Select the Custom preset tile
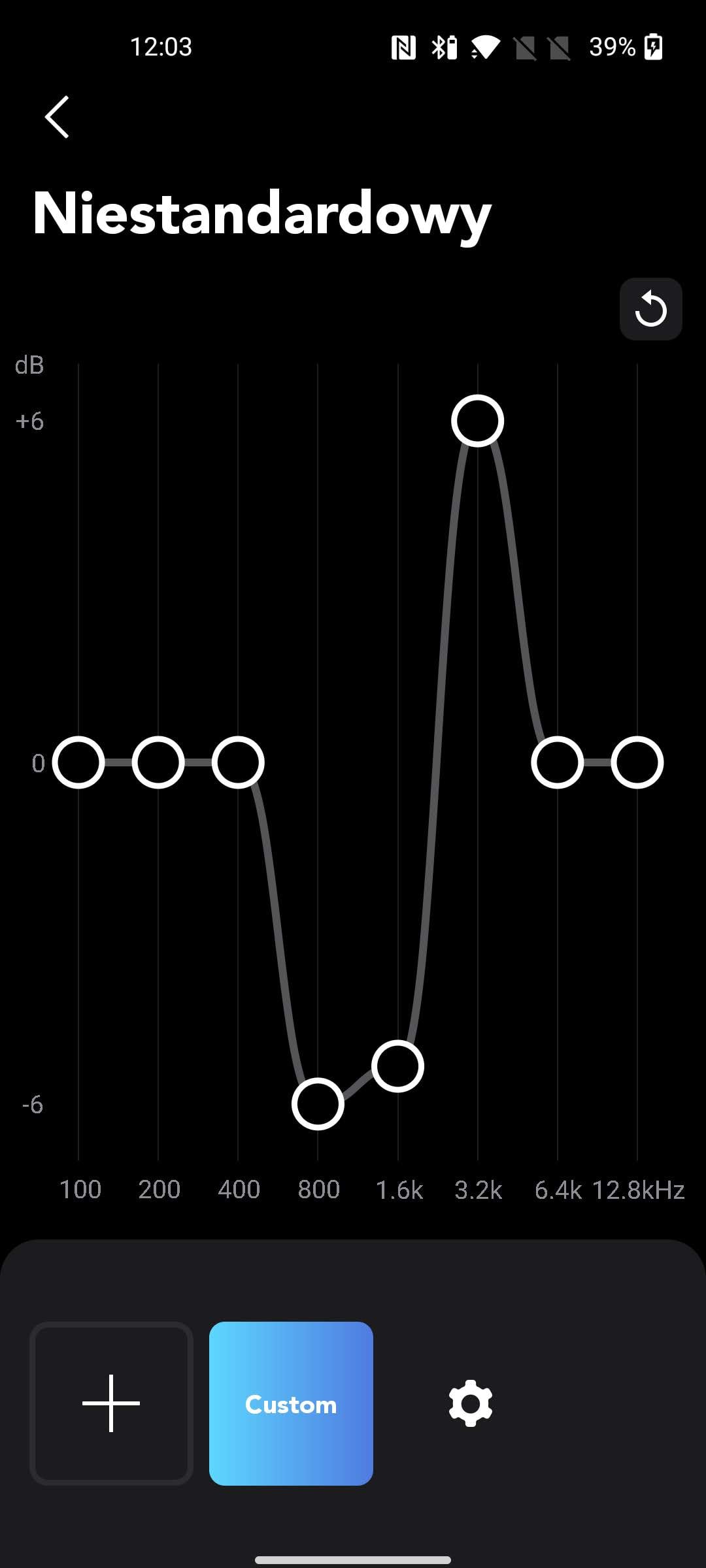 291,1403
